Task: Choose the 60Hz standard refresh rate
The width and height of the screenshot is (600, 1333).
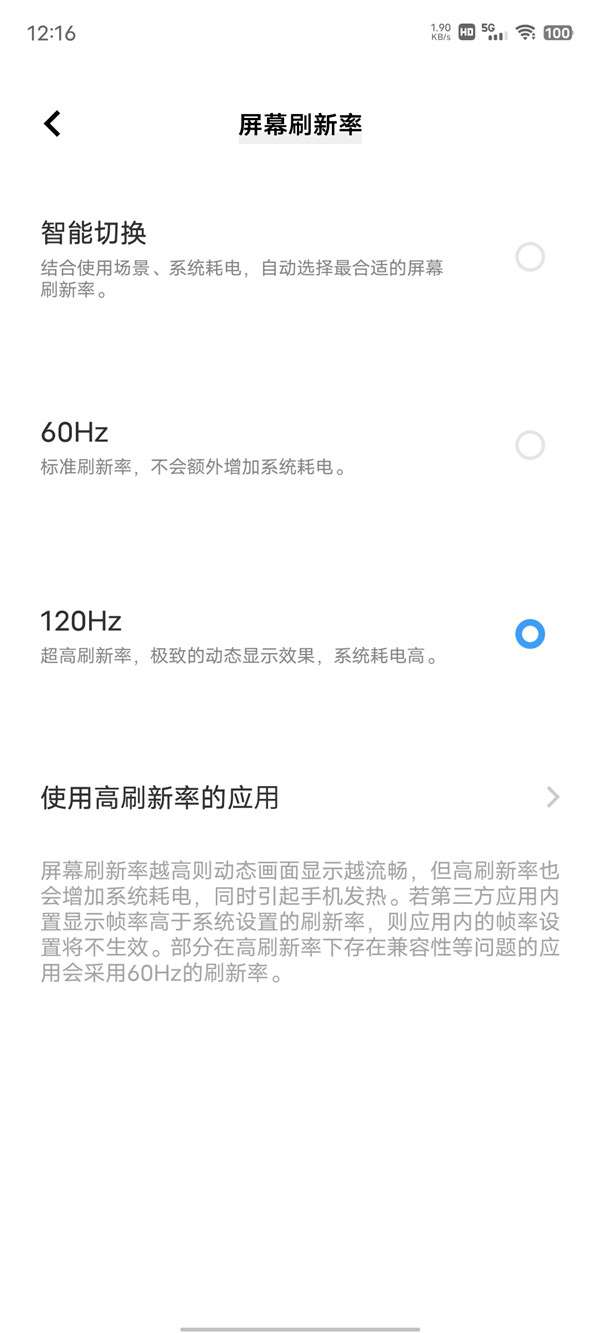Action: 300,446
